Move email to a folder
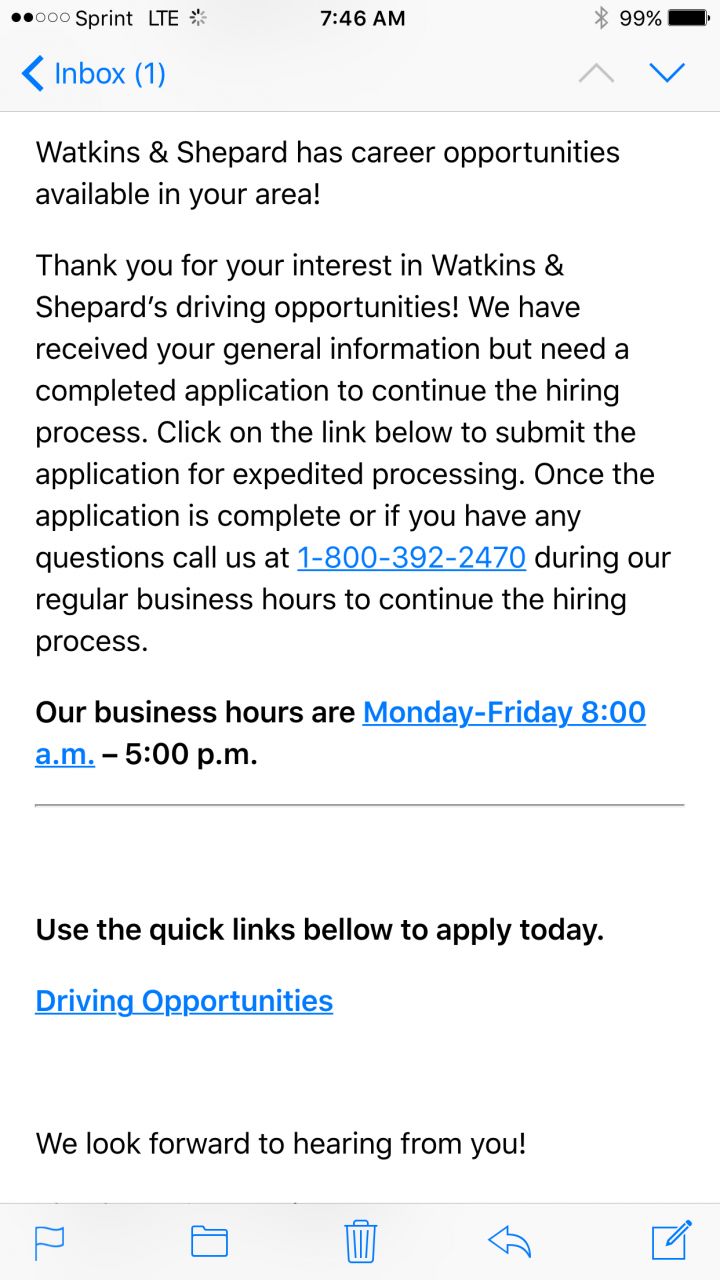 (x=209, y=1241)
